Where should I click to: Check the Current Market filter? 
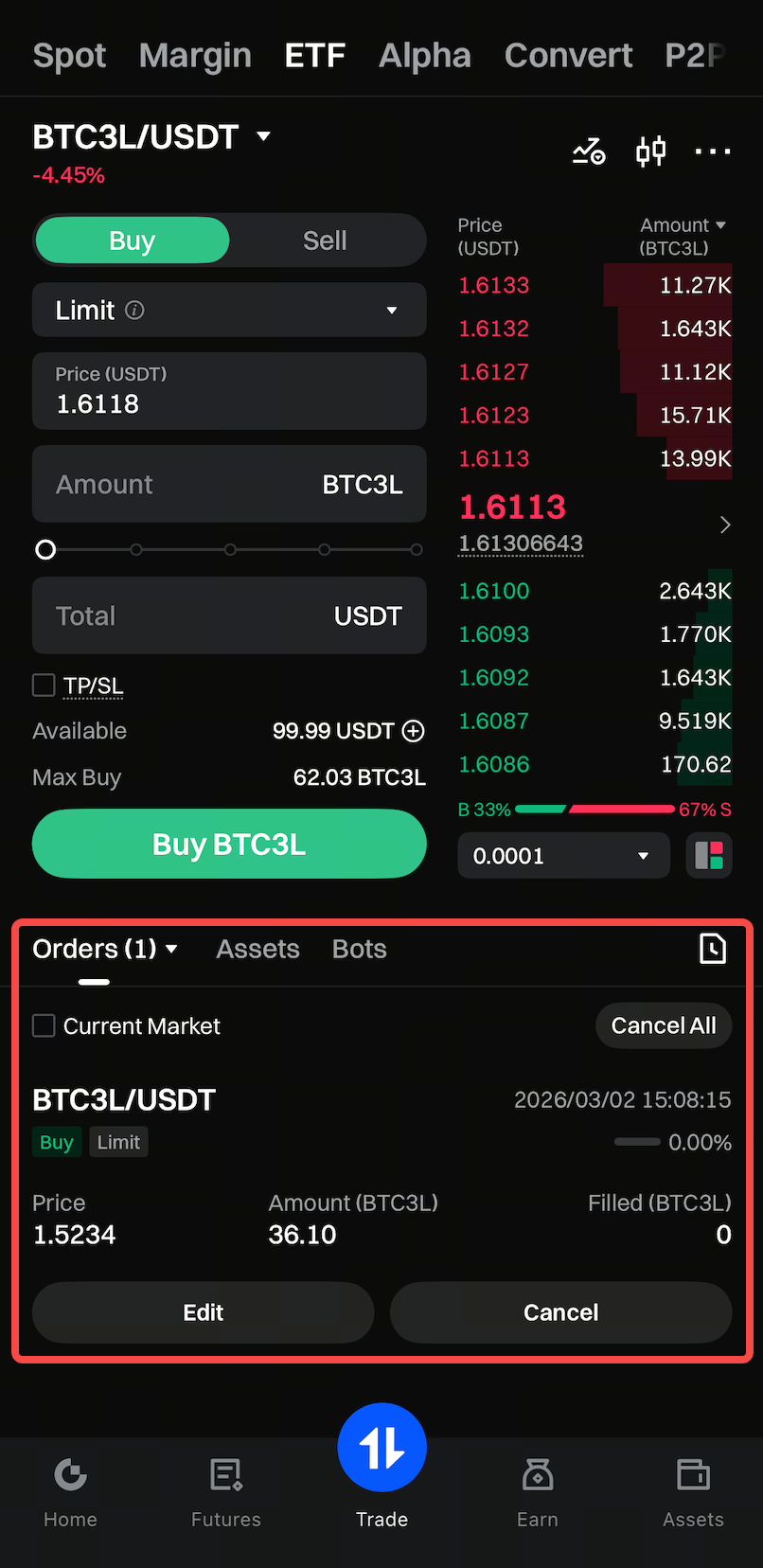point(44,1025)
